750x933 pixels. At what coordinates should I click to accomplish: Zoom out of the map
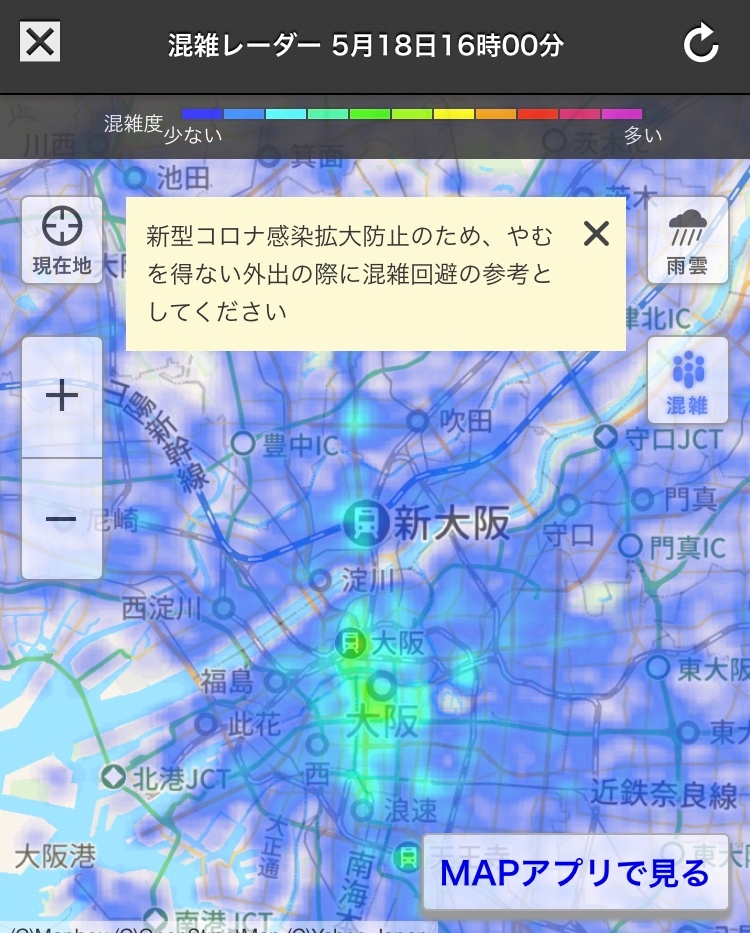pyautogui.click(x=62, y=519)
